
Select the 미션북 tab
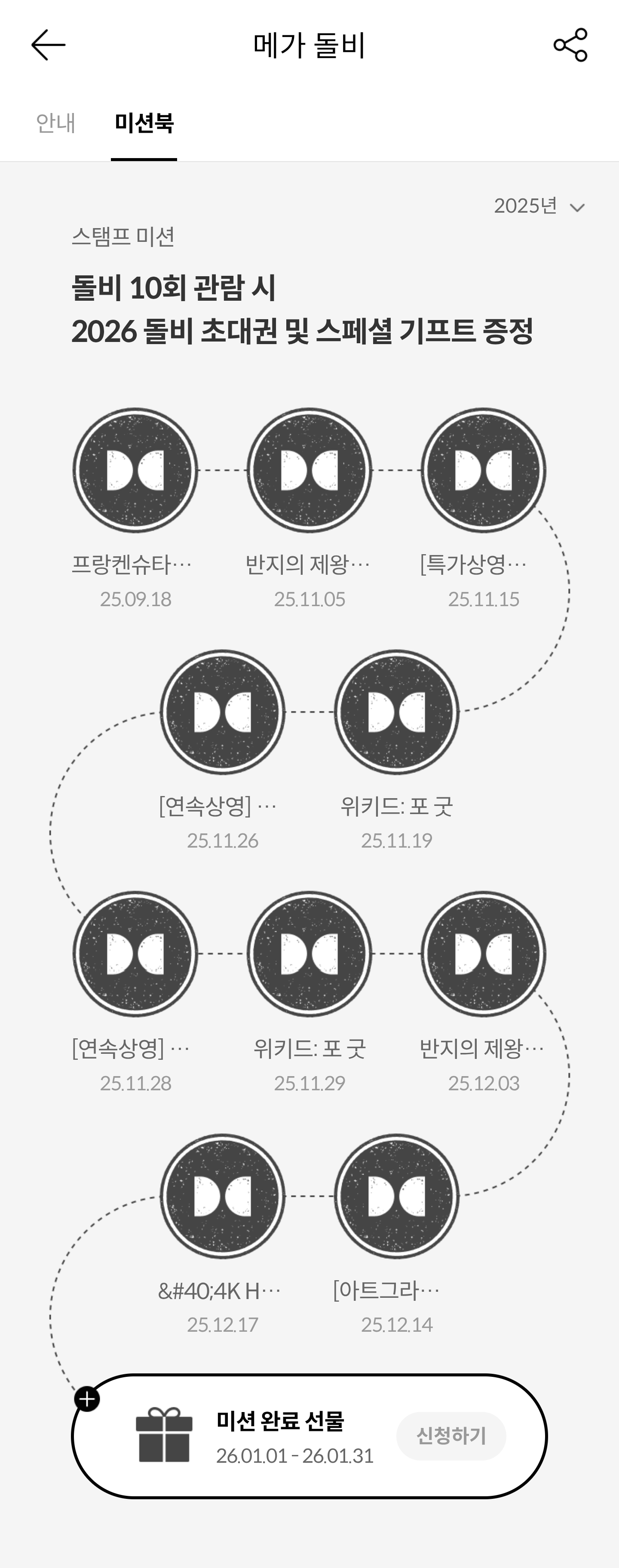pyautogui.click(x=144, y=123)
